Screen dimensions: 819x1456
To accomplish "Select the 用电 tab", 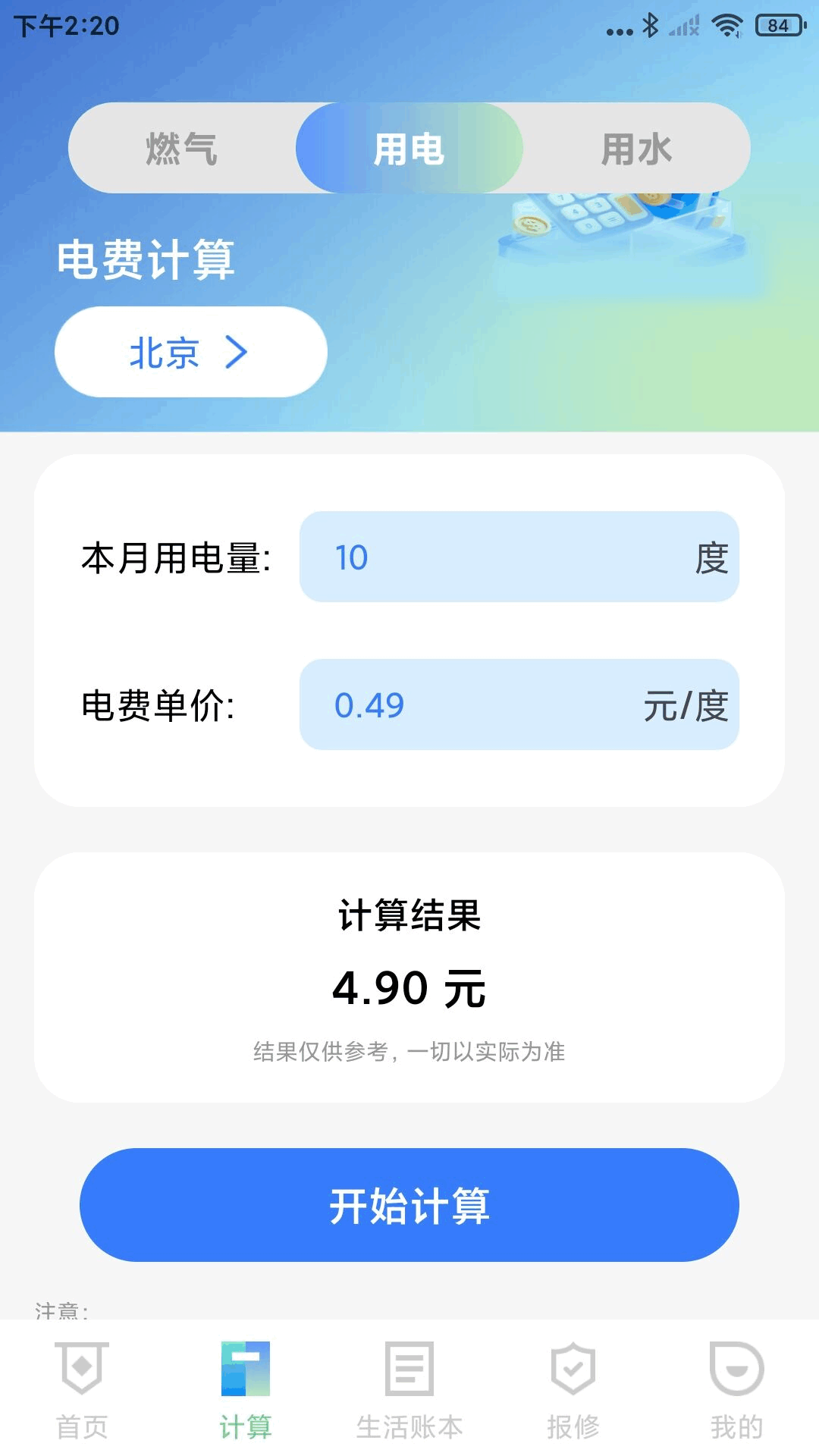I will (x=409, y=149).
